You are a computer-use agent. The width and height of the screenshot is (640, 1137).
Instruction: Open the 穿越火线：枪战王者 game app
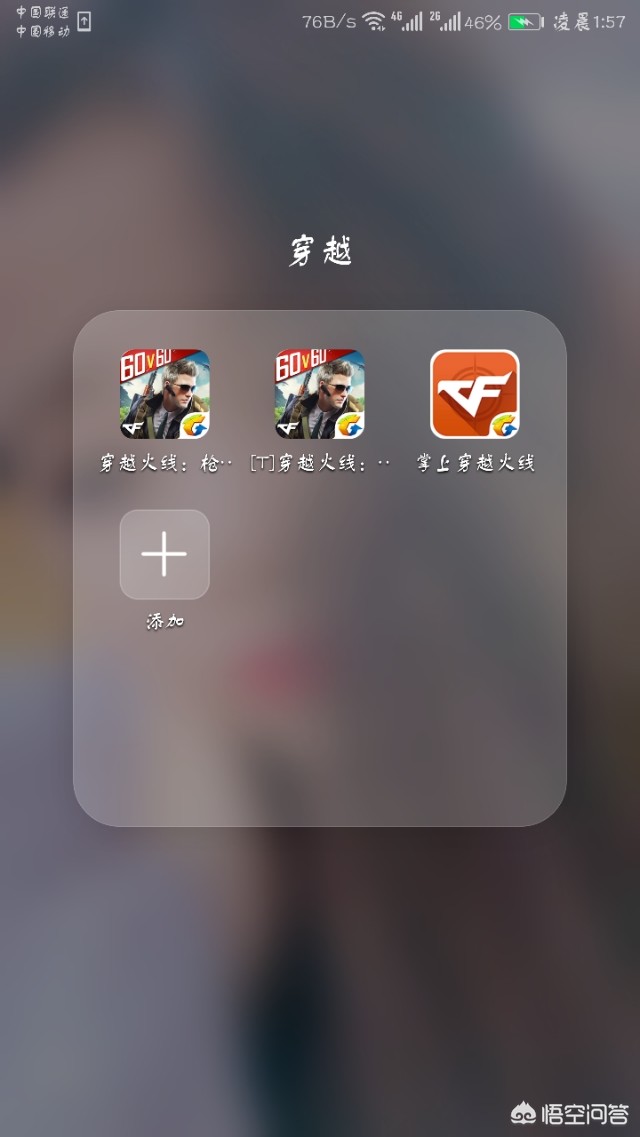tap(165, 394)
